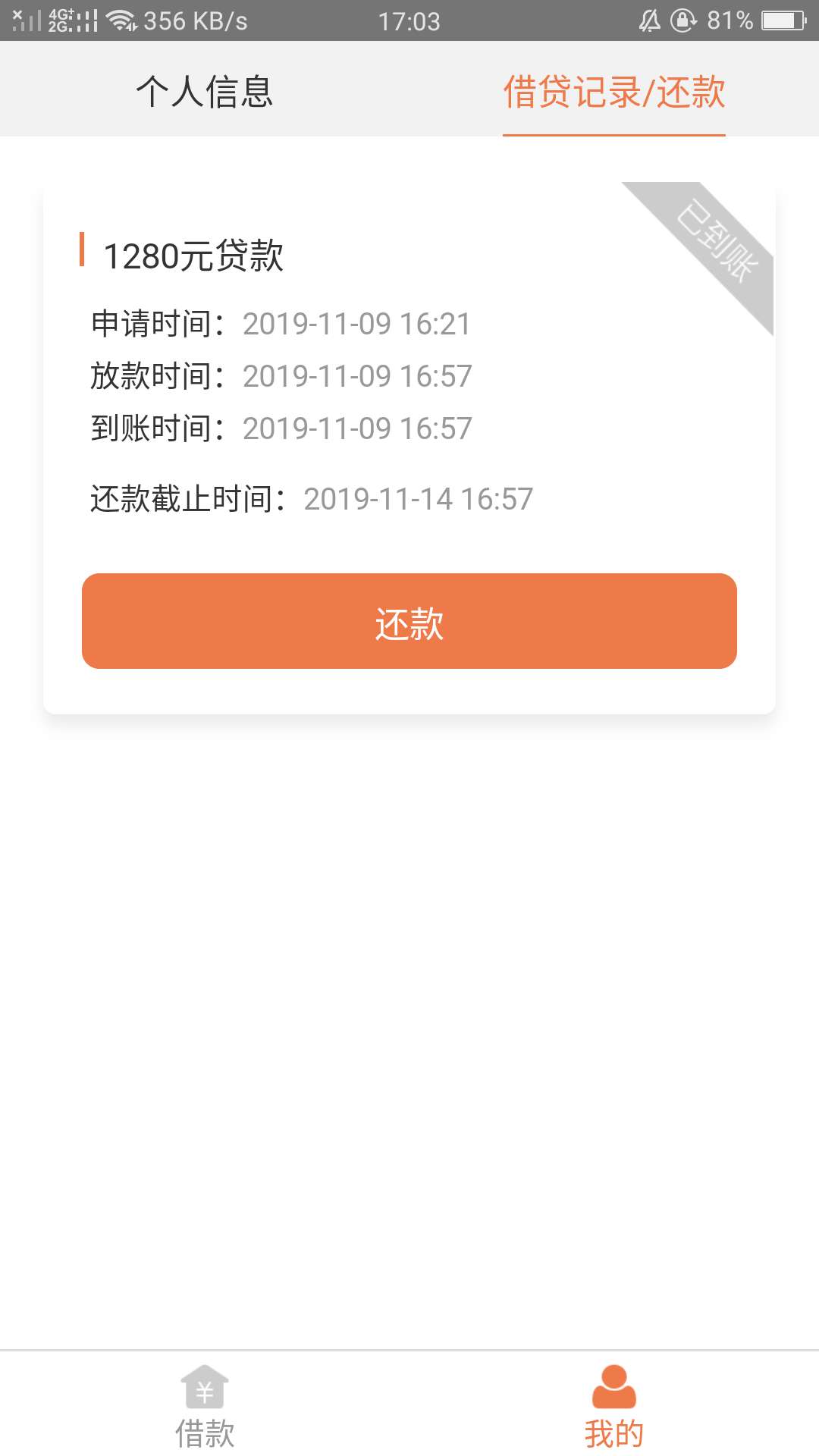Select the 借贷记录/还款 tab
Image resolution: width=819 pixels, height=1456 pixels.
[614, 92]
